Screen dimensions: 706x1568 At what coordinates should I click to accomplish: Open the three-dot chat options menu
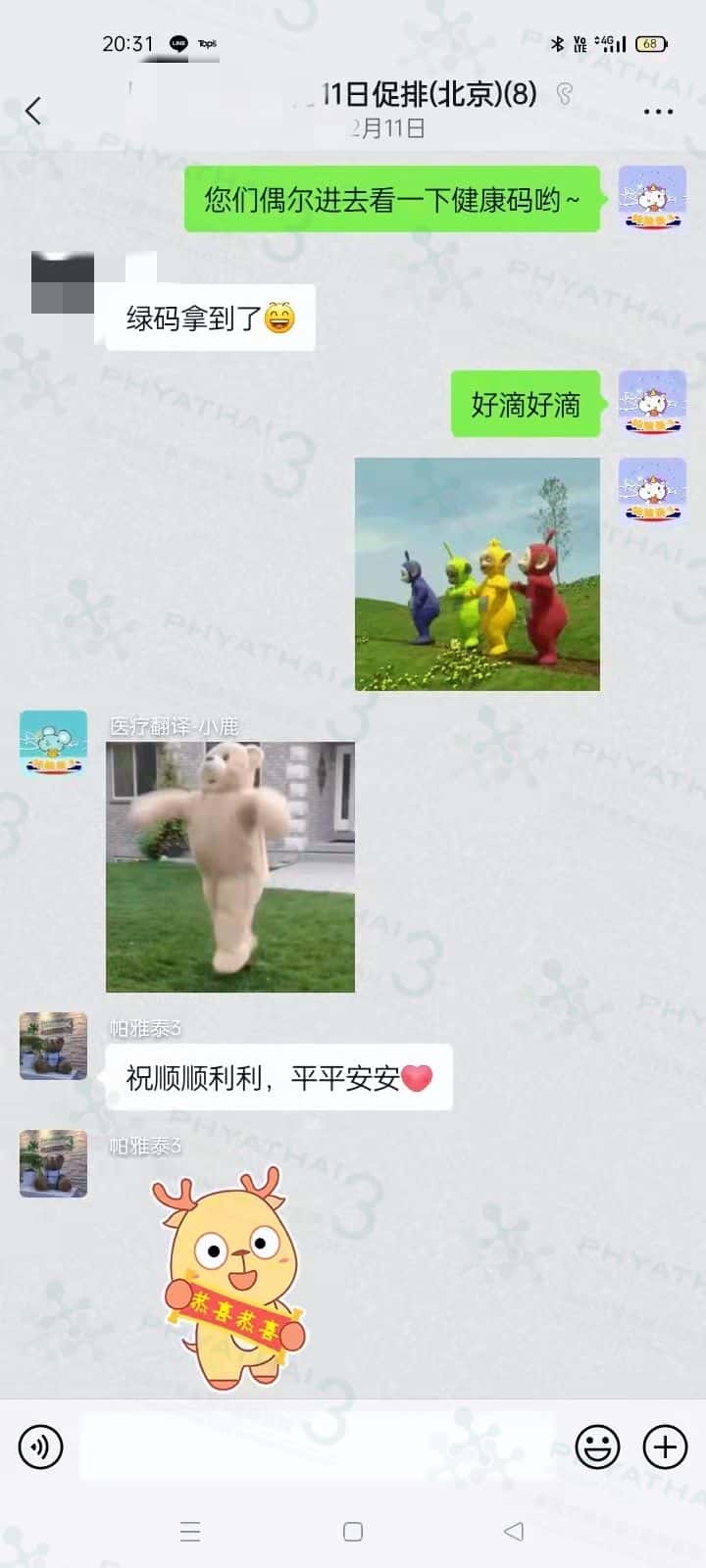[x=658, y=112]
